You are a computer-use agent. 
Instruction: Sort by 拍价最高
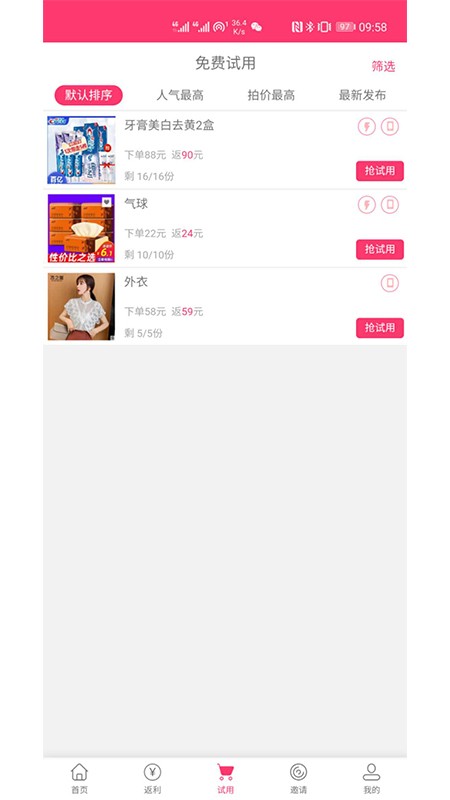(x=271, y=95)
